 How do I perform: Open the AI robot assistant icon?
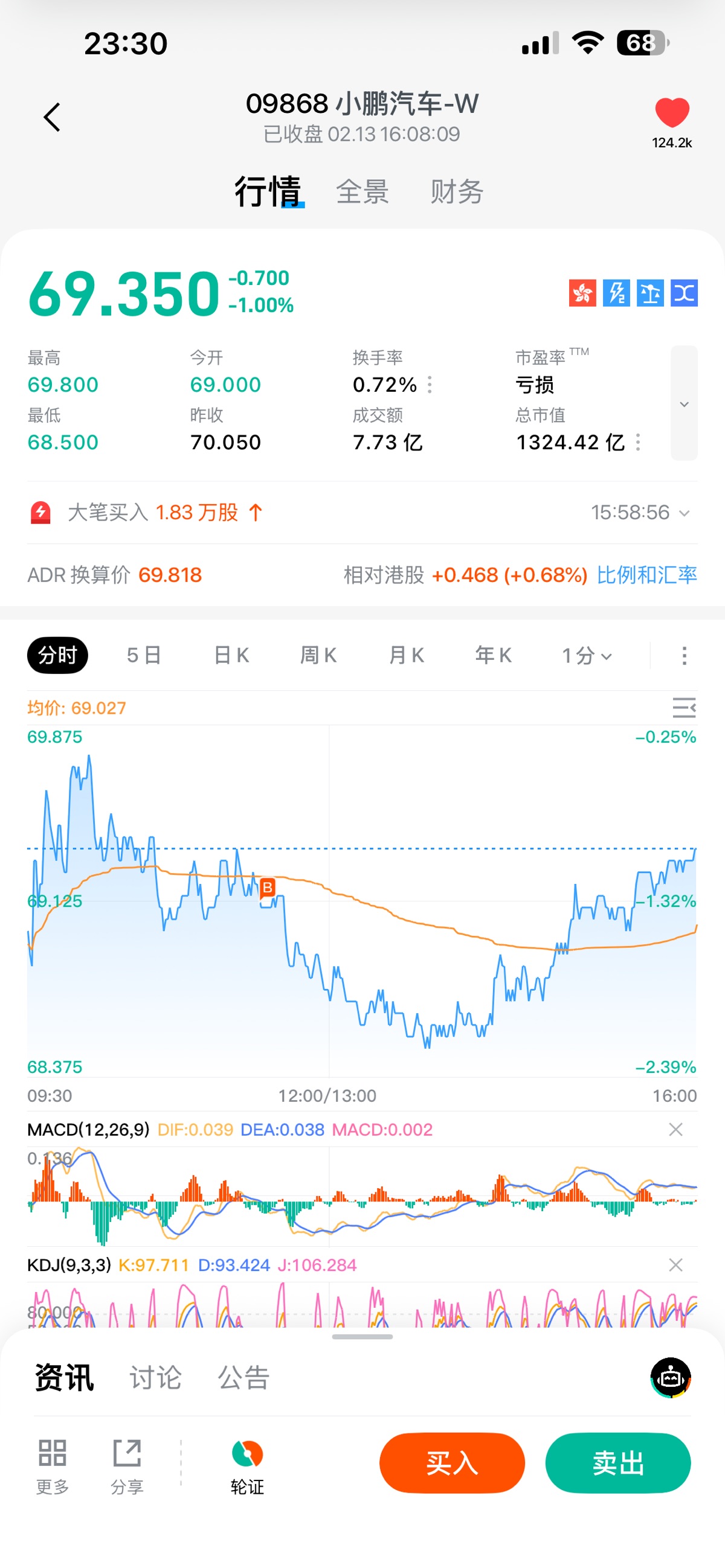pyautogui.click(x=671, y=1377)
